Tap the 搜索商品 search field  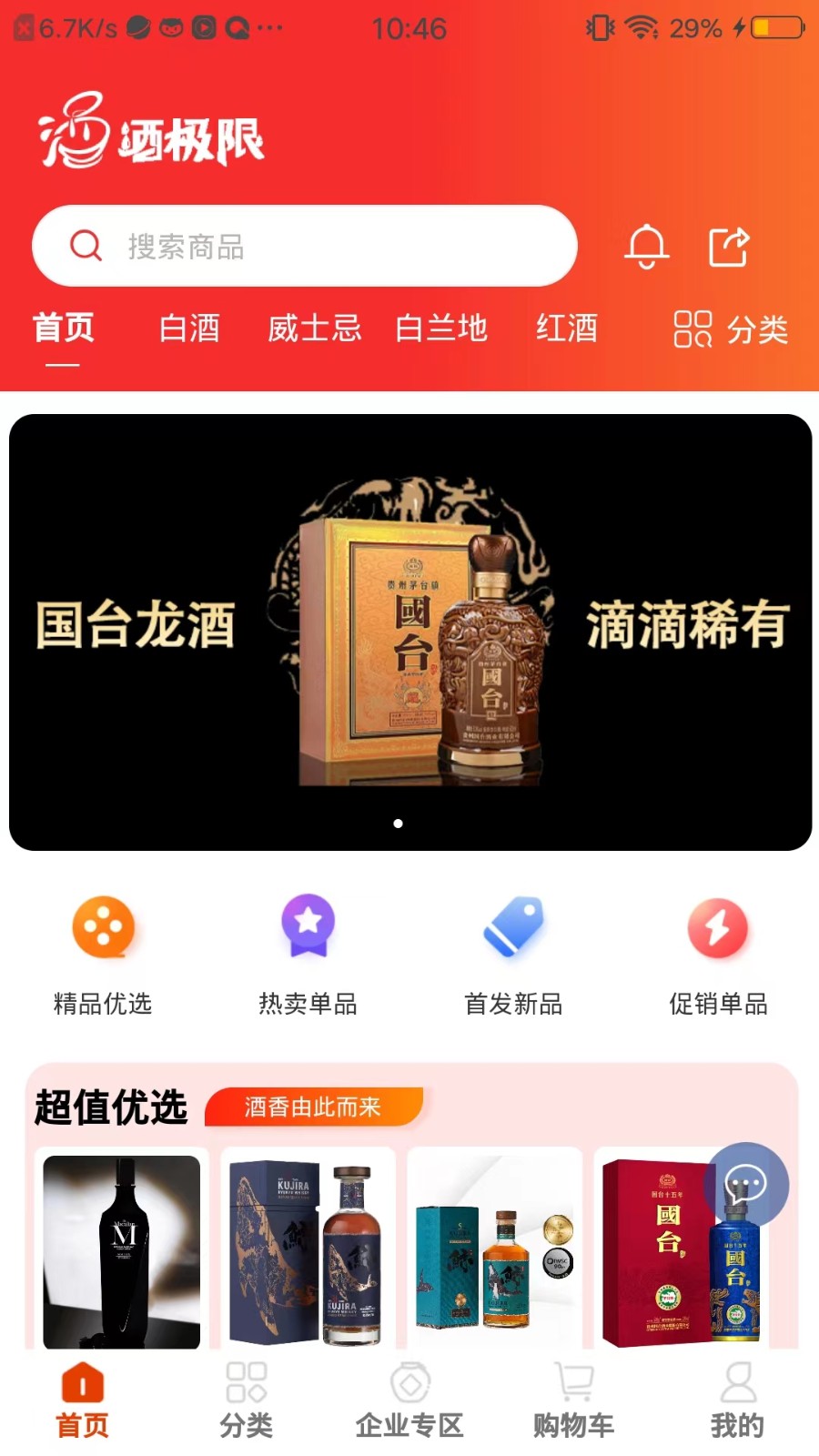pyautogui.click(x=304, y=246)
